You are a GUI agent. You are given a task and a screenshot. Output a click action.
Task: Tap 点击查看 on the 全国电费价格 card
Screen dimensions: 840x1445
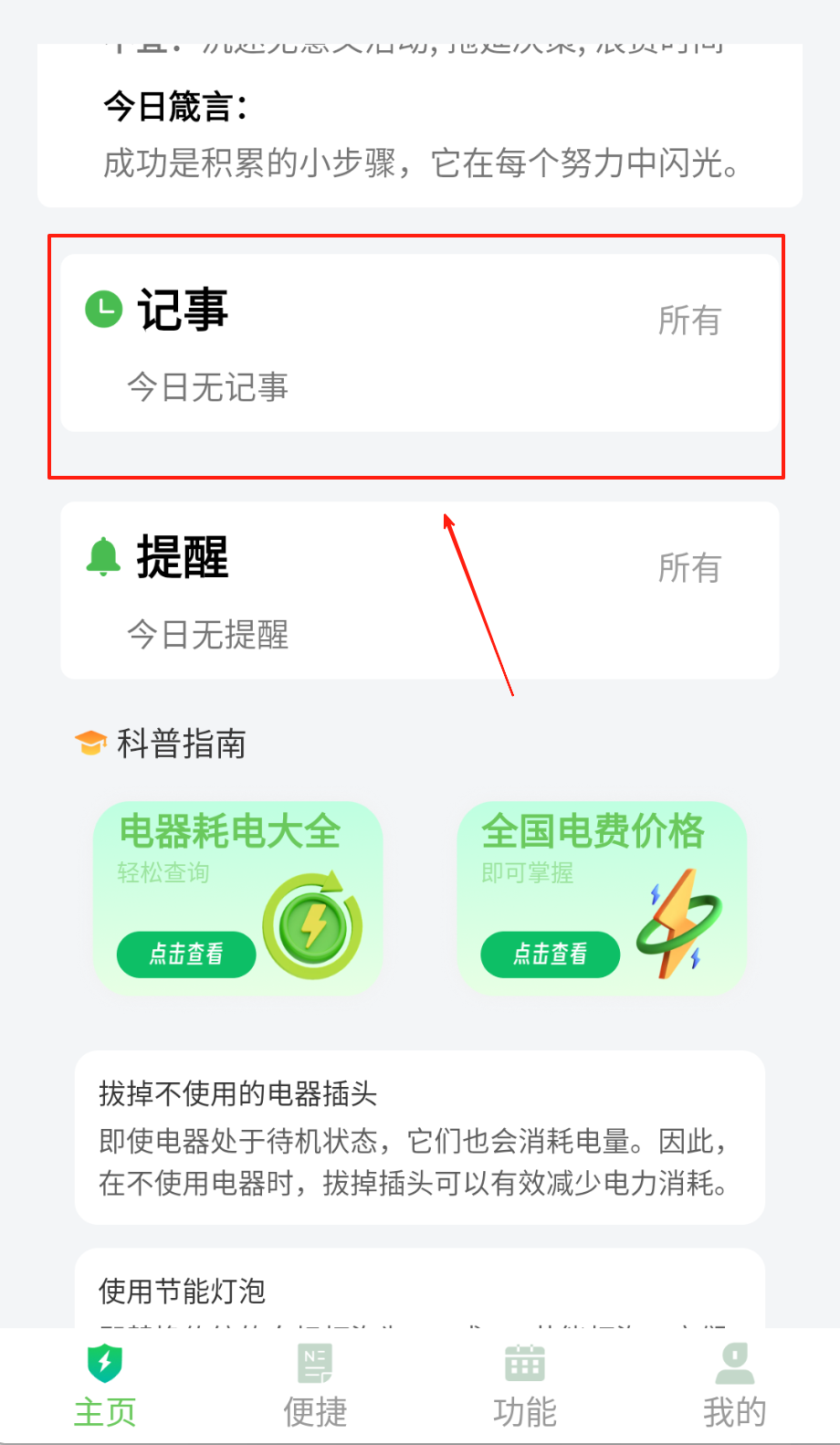(550, 954)
